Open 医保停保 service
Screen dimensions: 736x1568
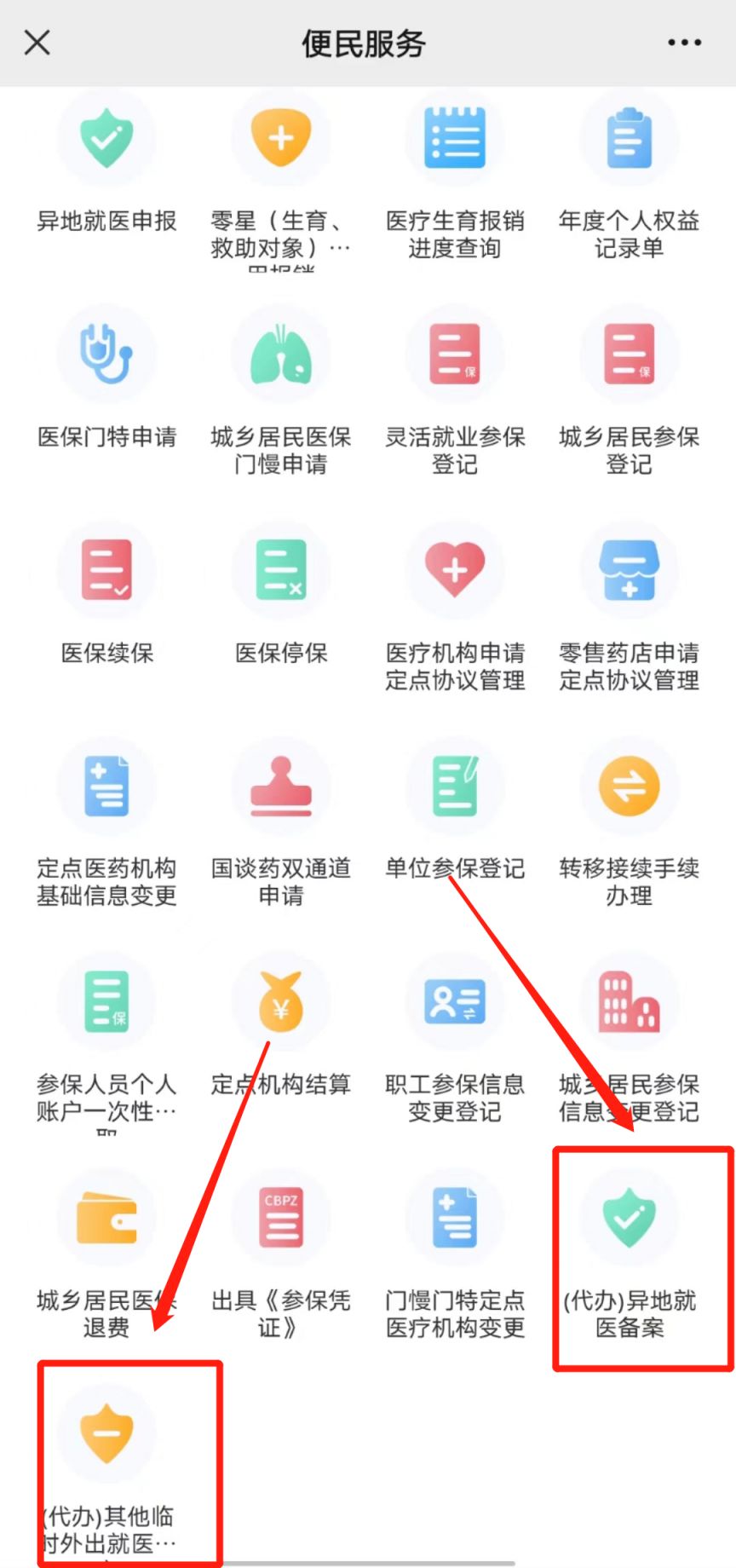pos(281,569)
